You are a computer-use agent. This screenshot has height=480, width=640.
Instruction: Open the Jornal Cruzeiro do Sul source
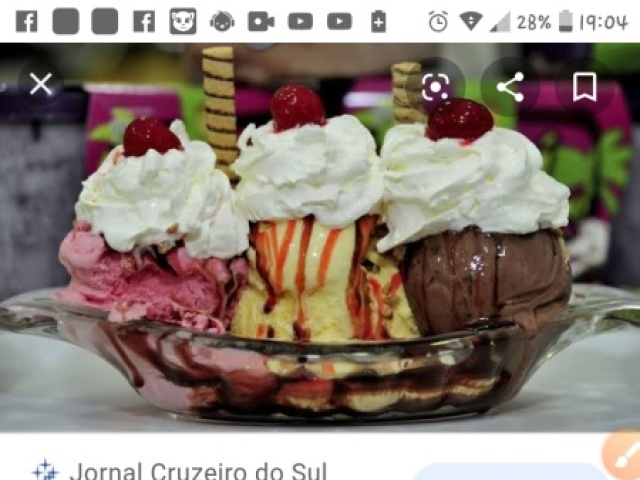click(196, 471)
